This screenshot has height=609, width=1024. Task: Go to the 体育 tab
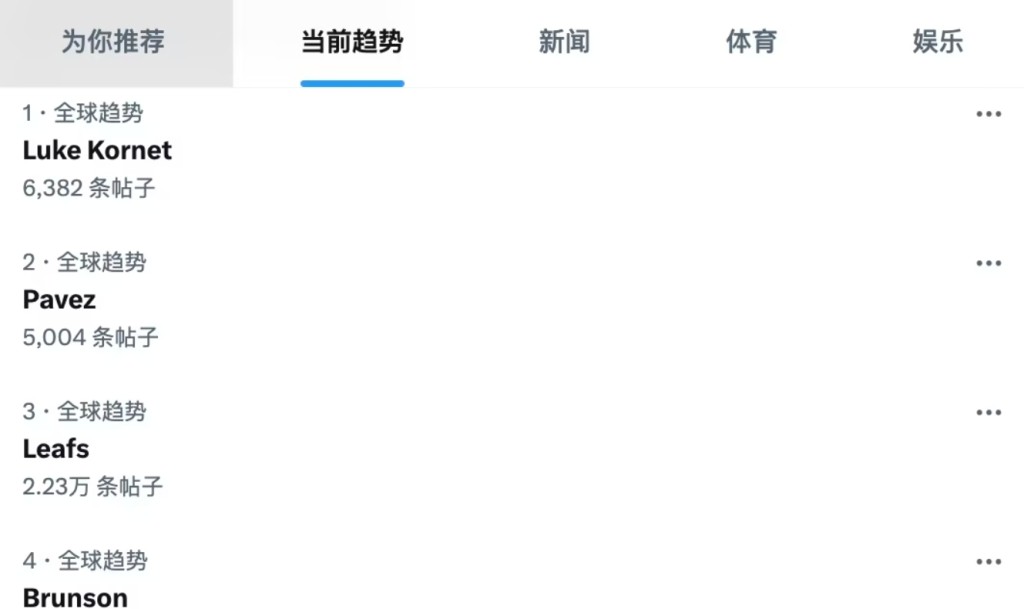click(x=751, y=42)
